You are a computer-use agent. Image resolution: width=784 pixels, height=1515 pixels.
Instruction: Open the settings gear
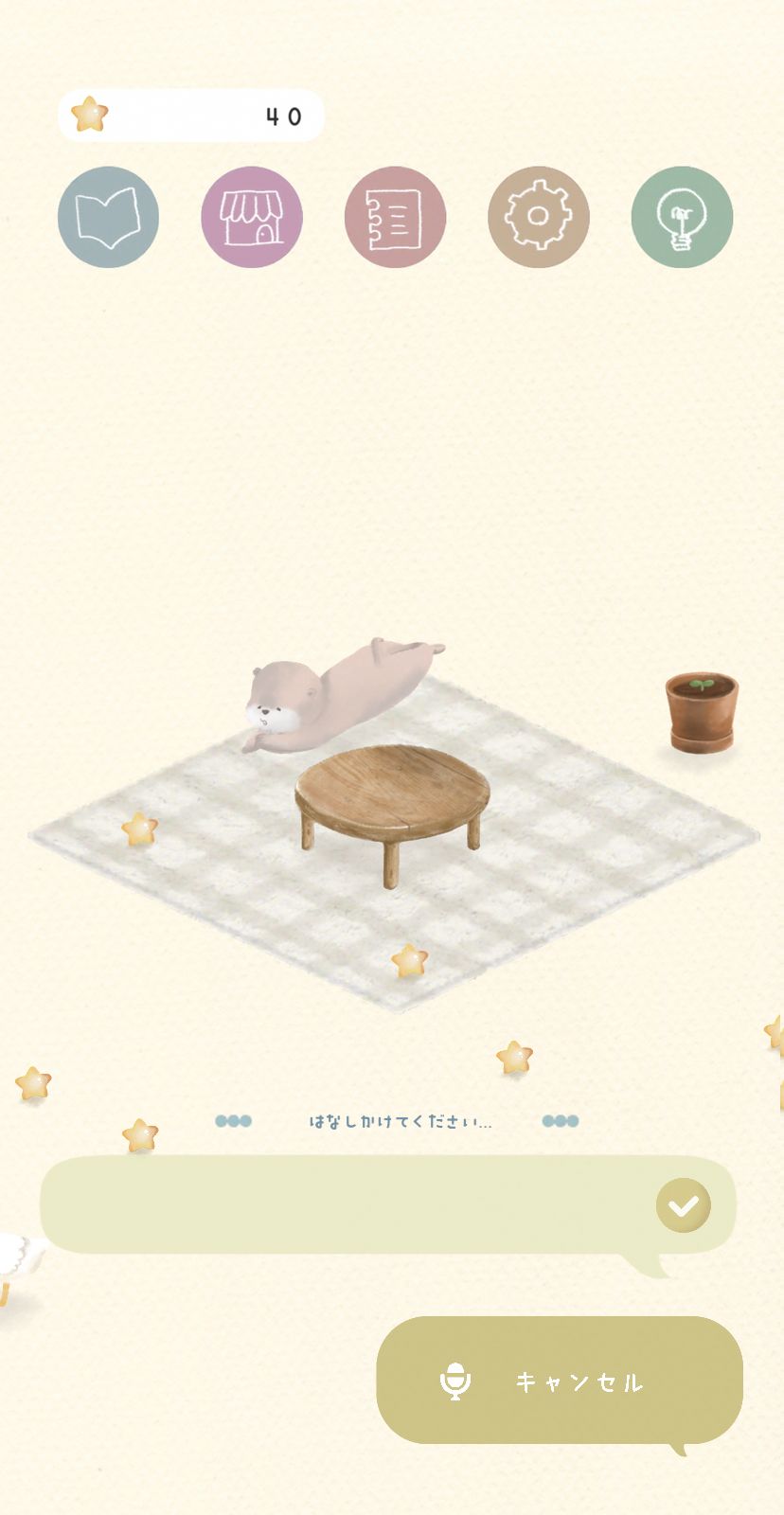[x=538, y=217]
